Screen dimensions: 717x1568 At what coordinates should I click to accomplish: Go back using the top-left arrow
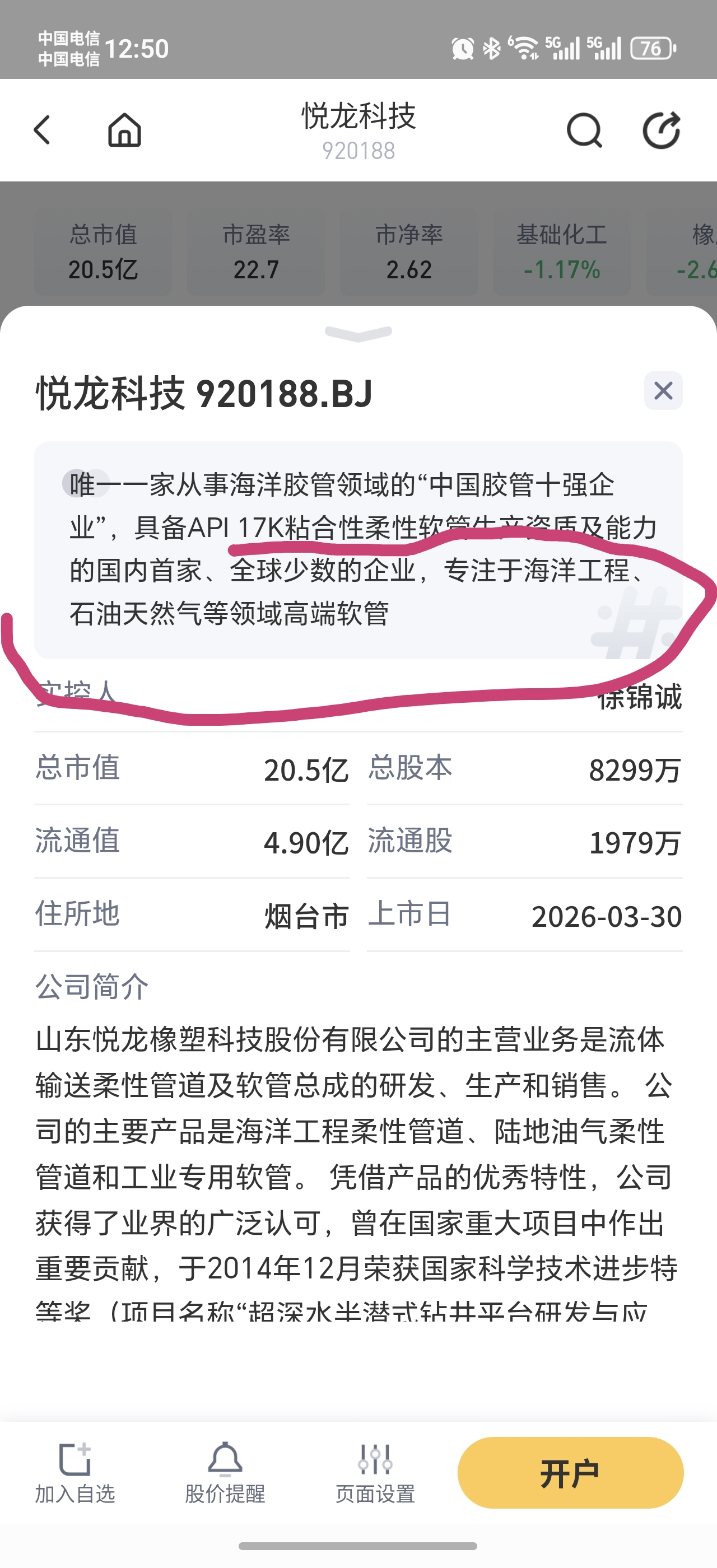click(x=42, y=130)
